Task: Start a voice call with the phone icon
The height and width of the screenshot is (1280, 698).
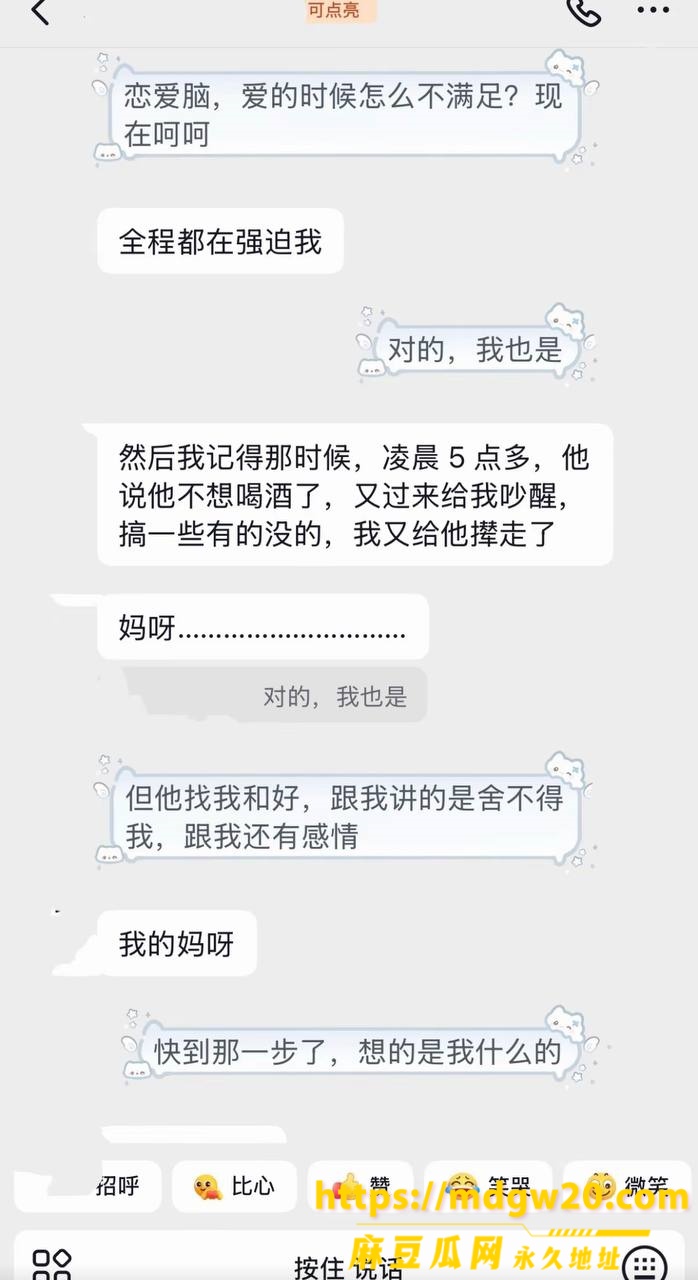Action: [583, 12]
